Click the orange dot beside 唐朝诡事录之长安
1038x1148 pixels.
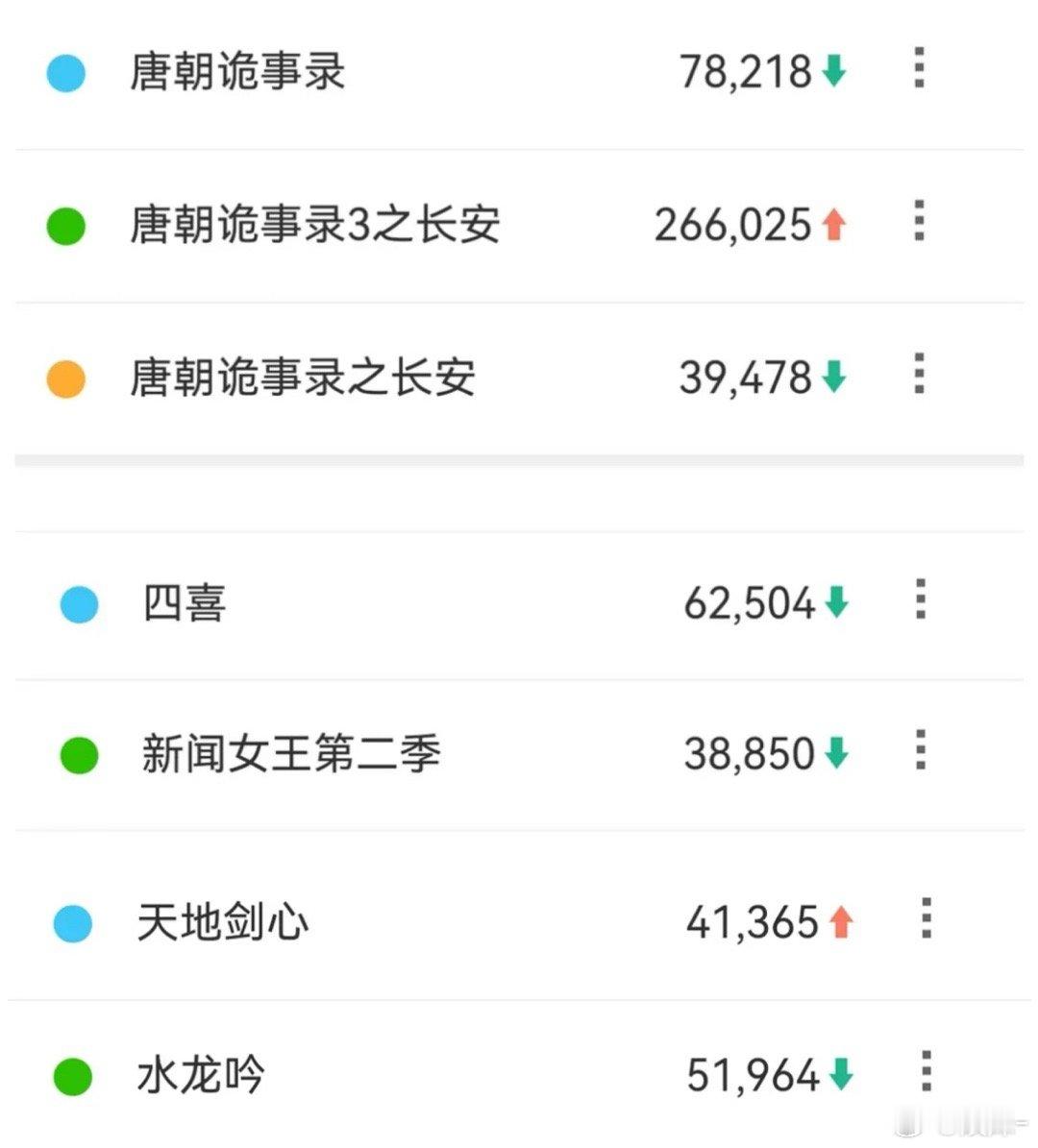[x=63, y=378]
